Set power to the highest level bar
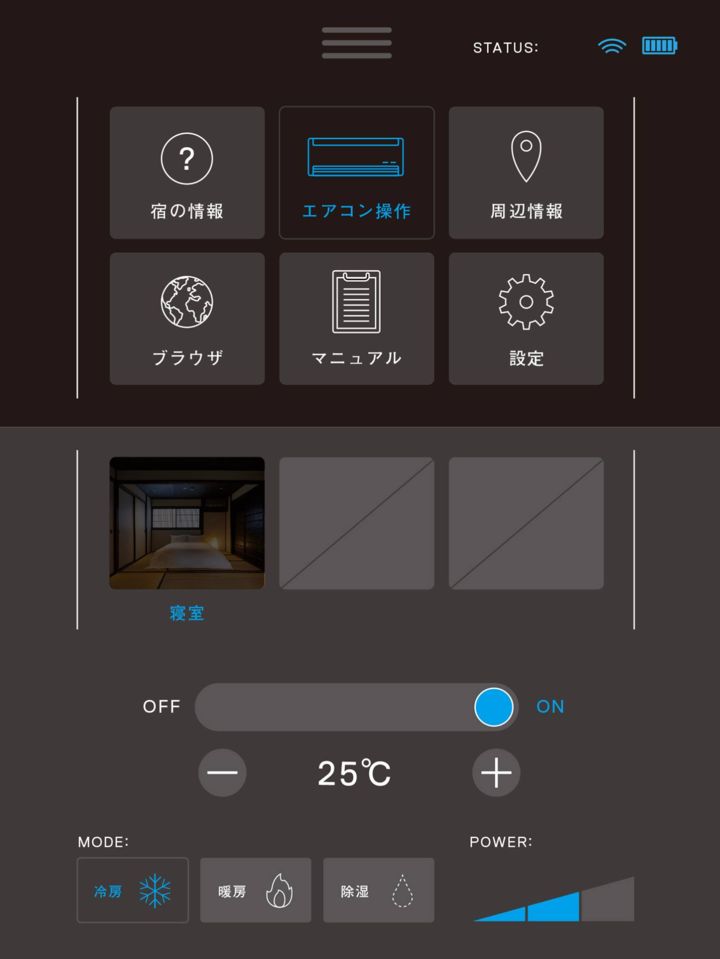Image resolution: width=720 pixels, height=959 pixels. pyautogui.click(x=609, y=902)
